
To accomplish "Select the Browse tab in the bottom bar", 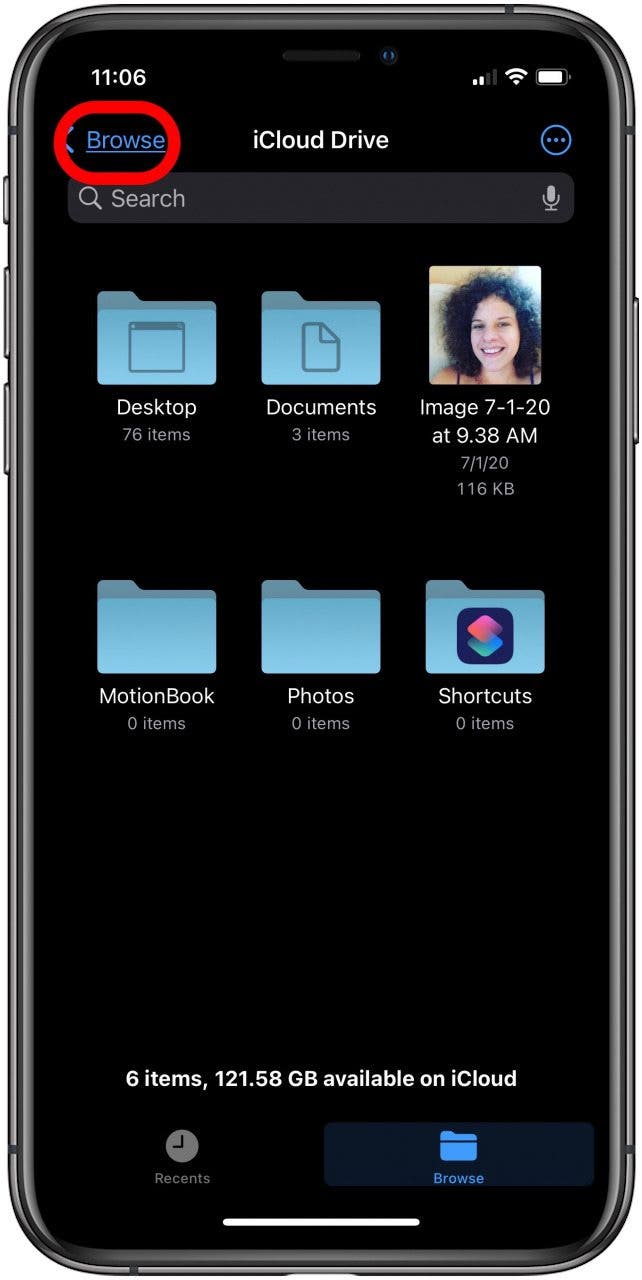I will point(458,1157).
